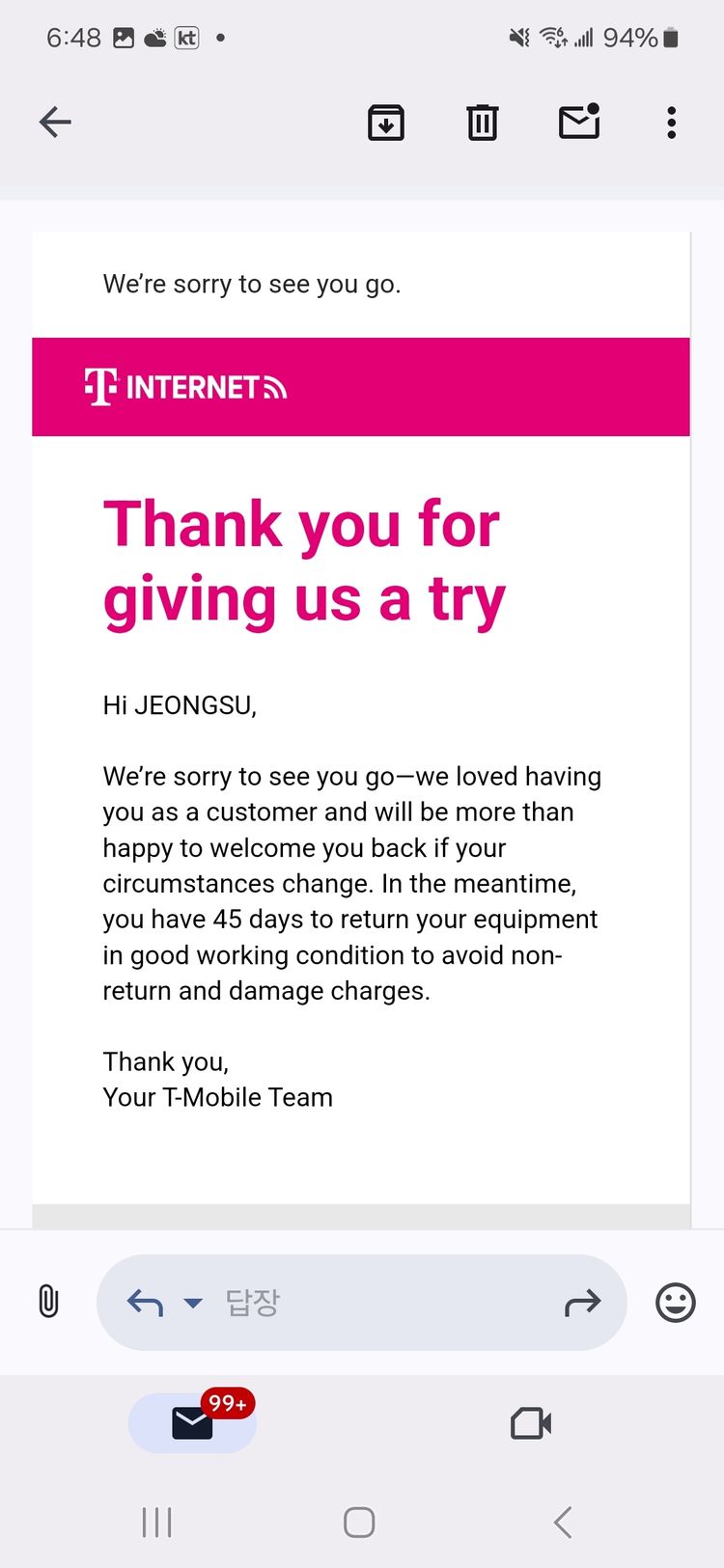
Task: Open reply options dropdown arrow
Action: point(193,1303)
